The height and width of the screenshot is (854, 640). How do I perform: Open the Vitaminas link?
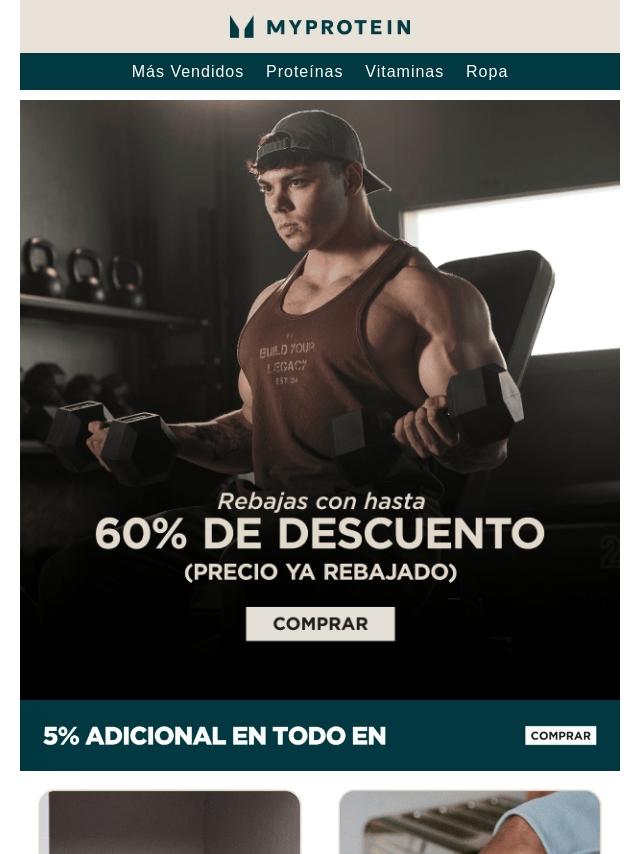[x=404, y=72]
